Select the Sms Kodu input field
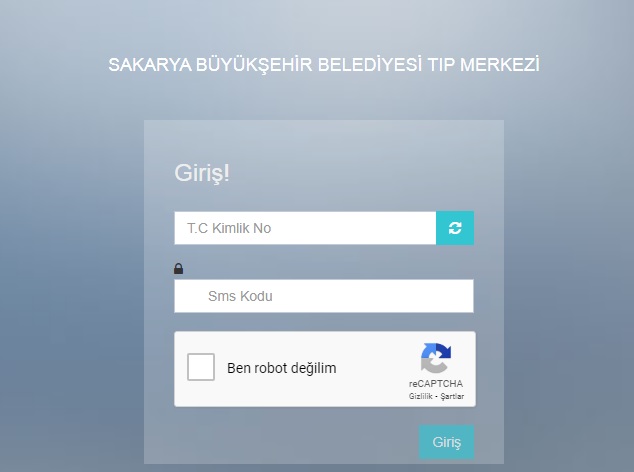 click(323, 296)
